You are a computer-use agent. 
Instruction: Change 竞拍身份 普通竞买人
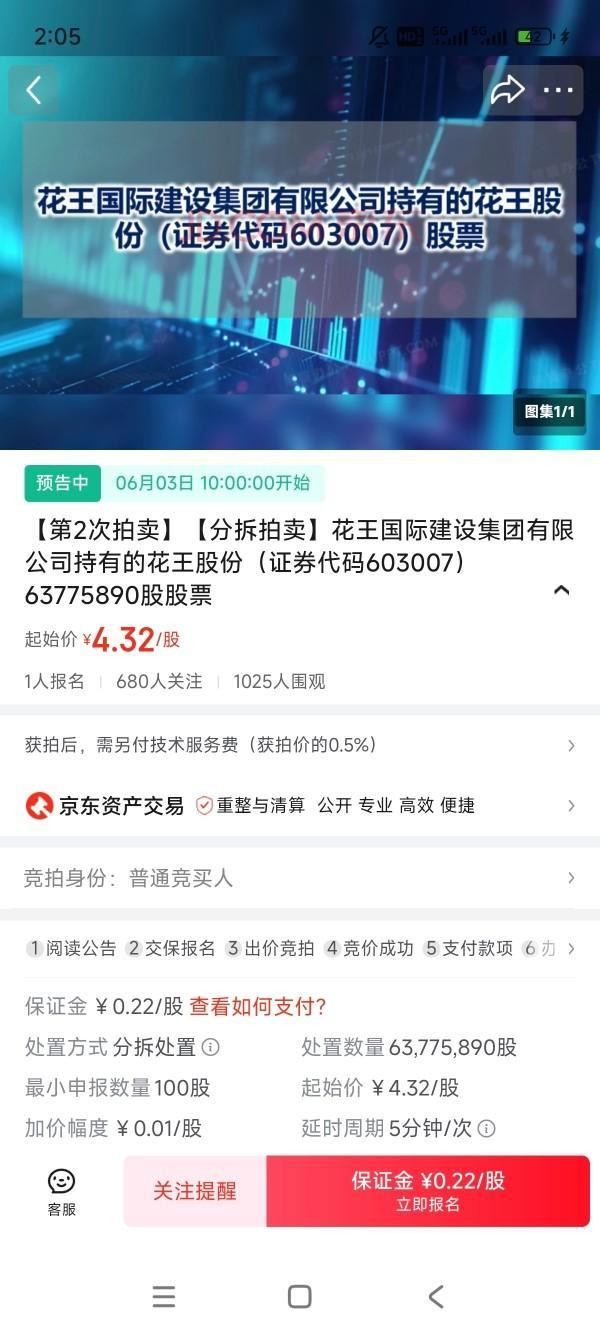coord(300,878)
